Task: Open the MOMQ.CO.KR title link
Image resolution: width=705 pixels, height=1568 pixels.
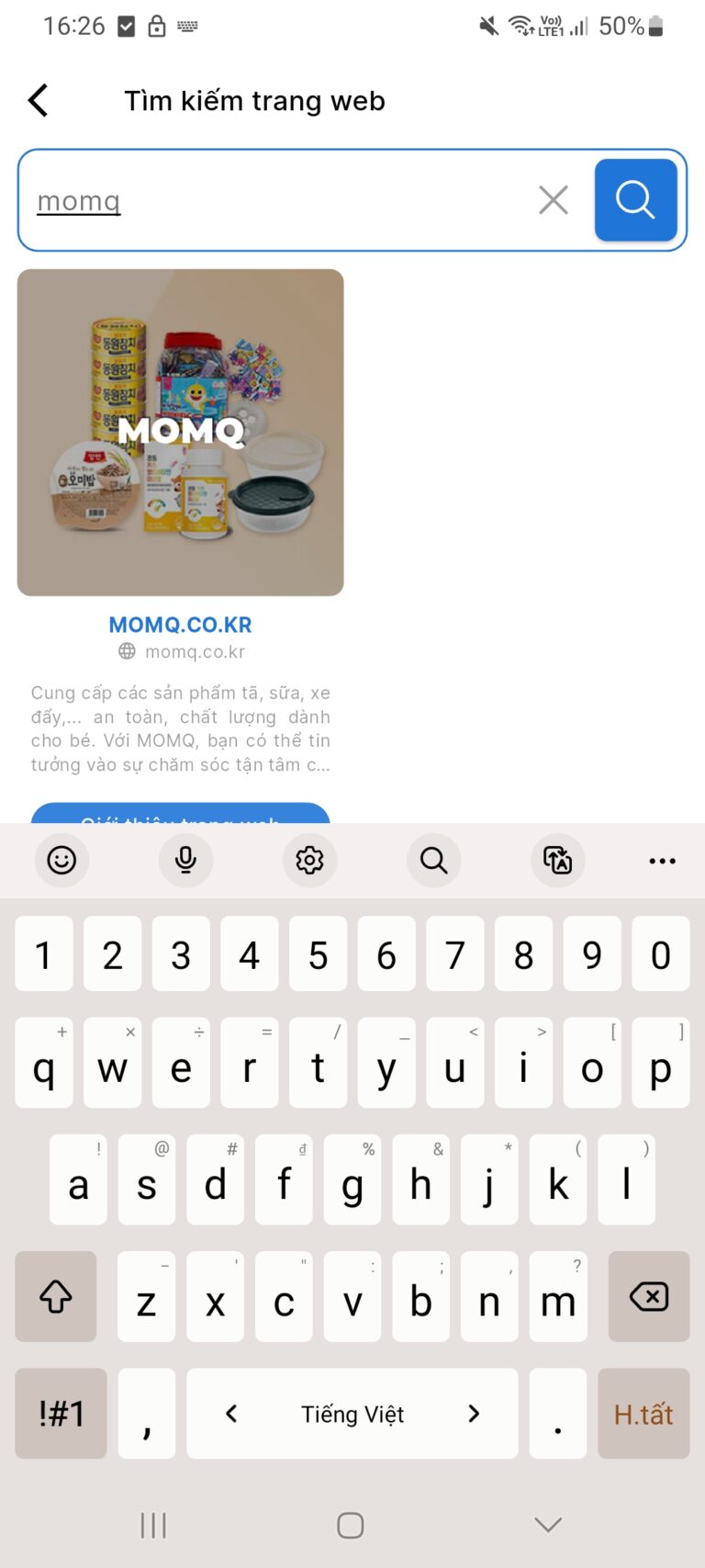Action: tap(181, 625)
